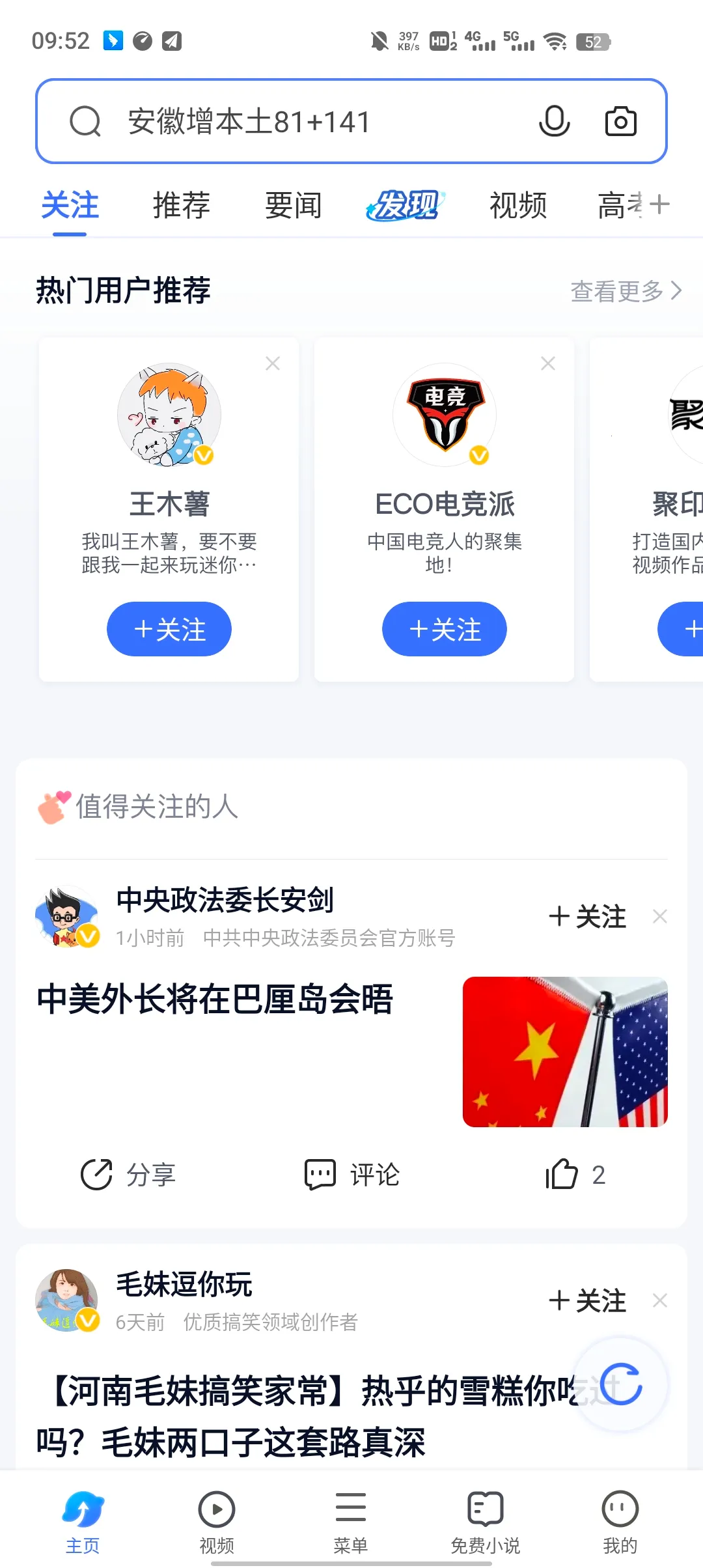The height and width of the screenshot is (1568, 703).
Task: Open the channel list with the plus expander
Action: point(660,204)
